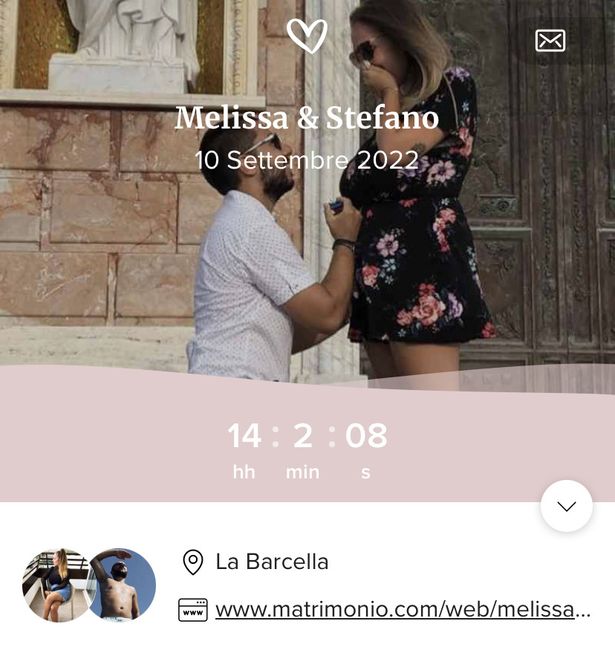View the couple's profile photos
The height and width of the screenshot is (650, 615).
(x=89, y=585)
